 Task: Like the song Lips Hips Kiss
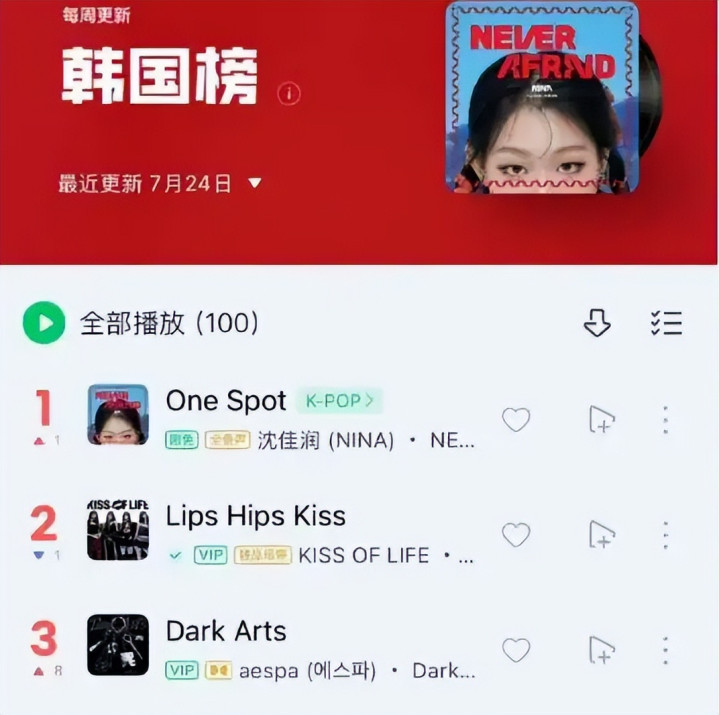[516, 535]
